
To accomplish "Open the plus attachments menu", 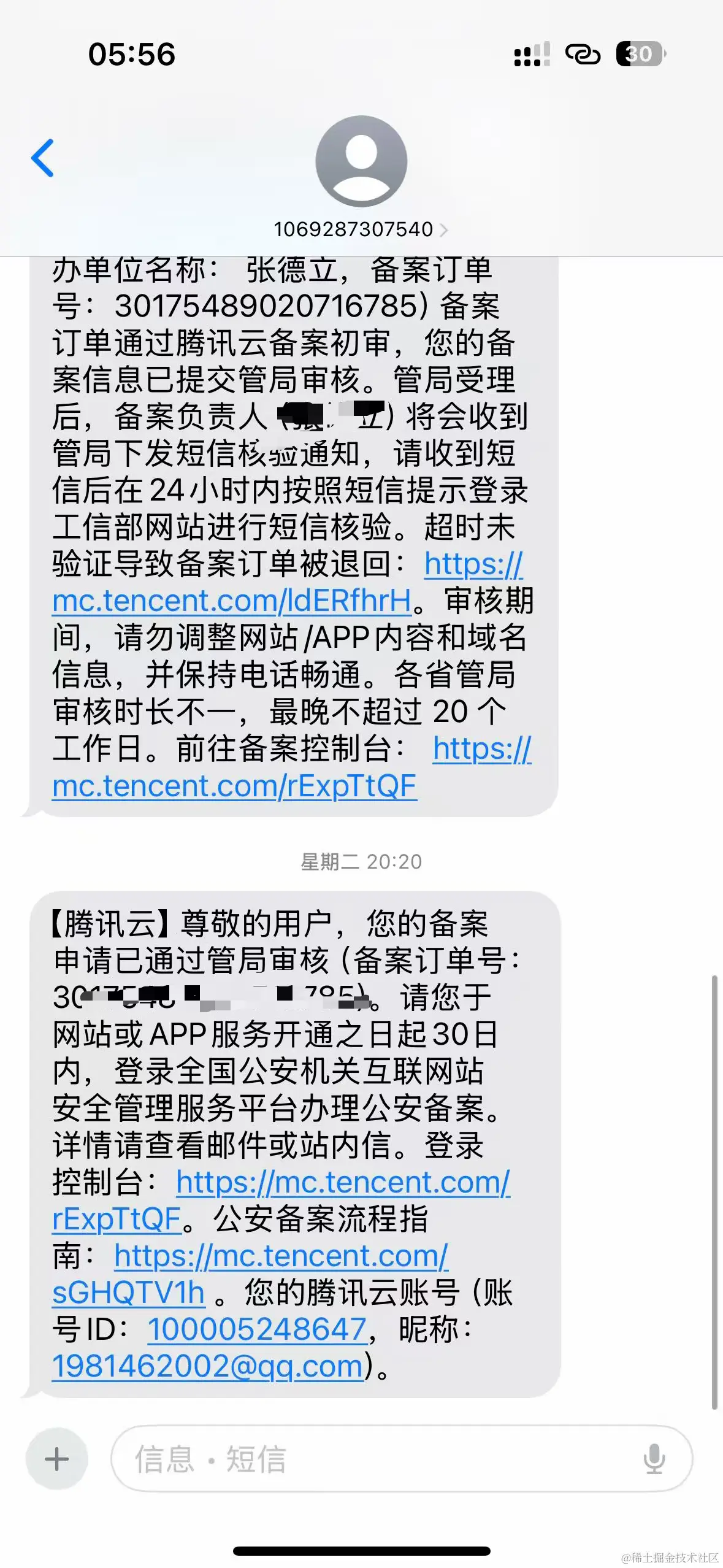I will (x=56, y=1459).
